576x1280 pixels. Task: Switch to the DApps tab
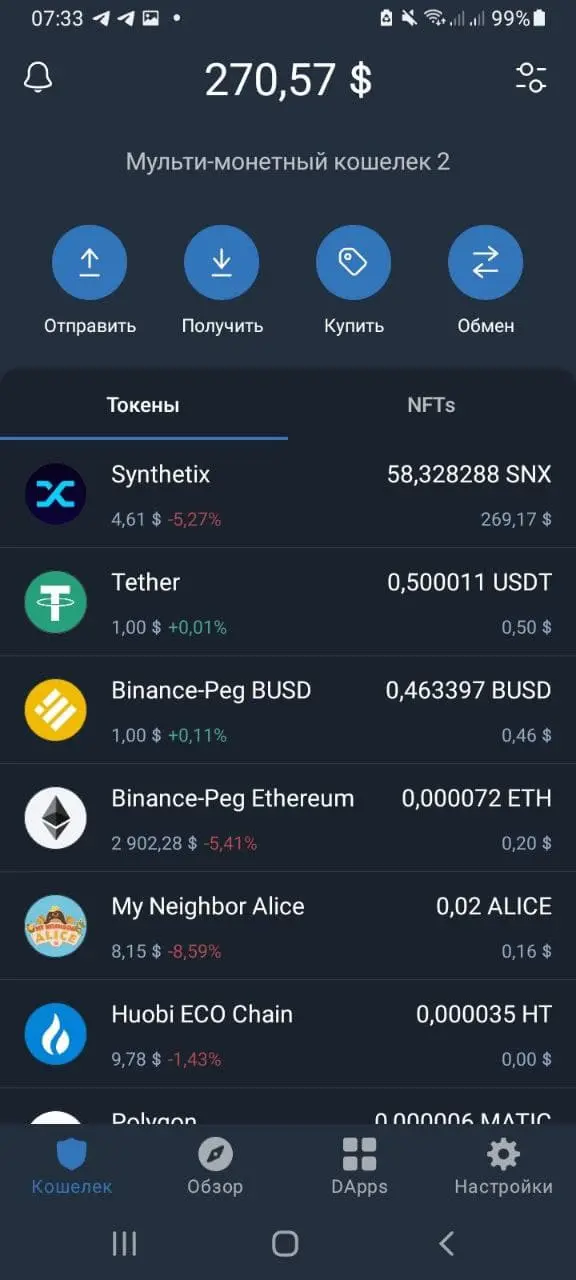359,1167
